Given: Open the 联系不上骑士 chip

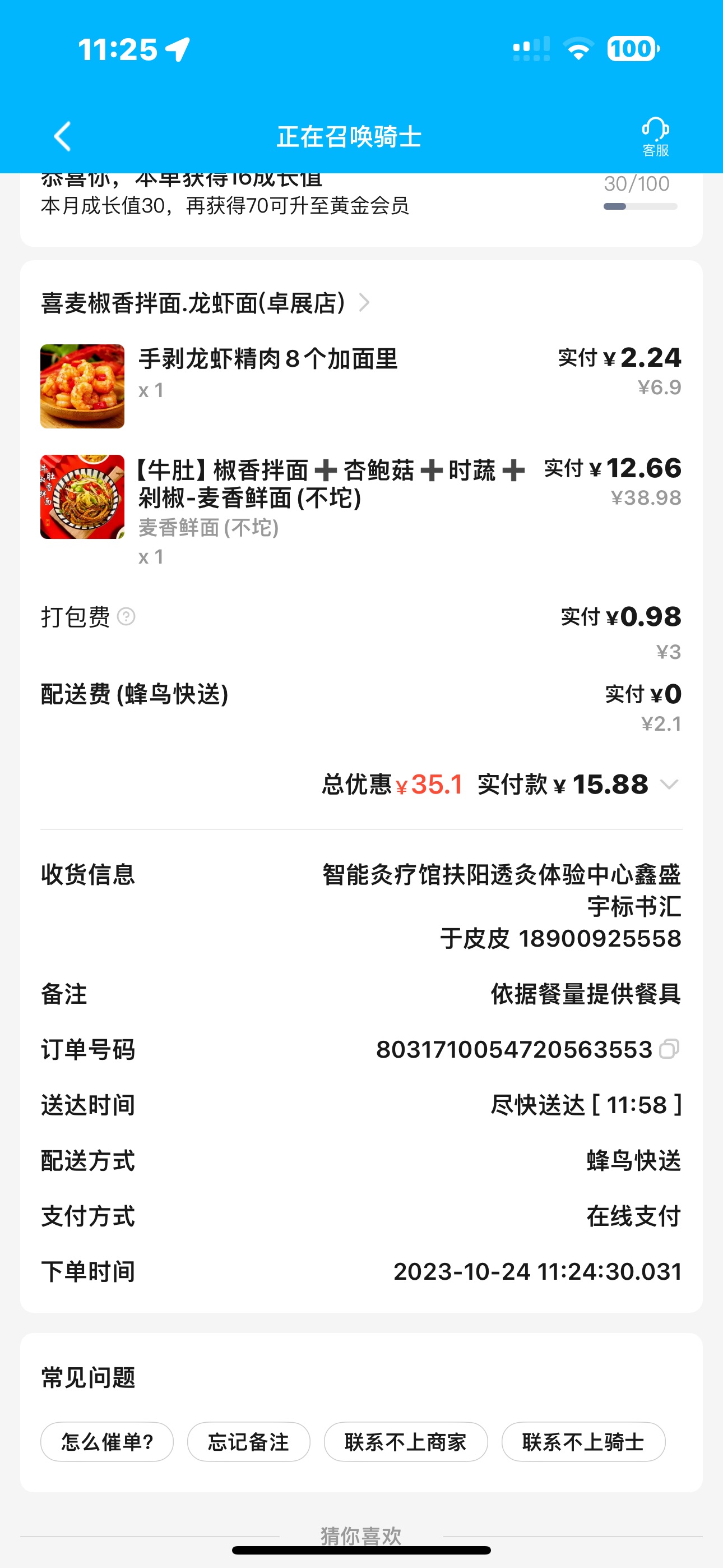Looking at the screenshot, I should click(582, 1441).
